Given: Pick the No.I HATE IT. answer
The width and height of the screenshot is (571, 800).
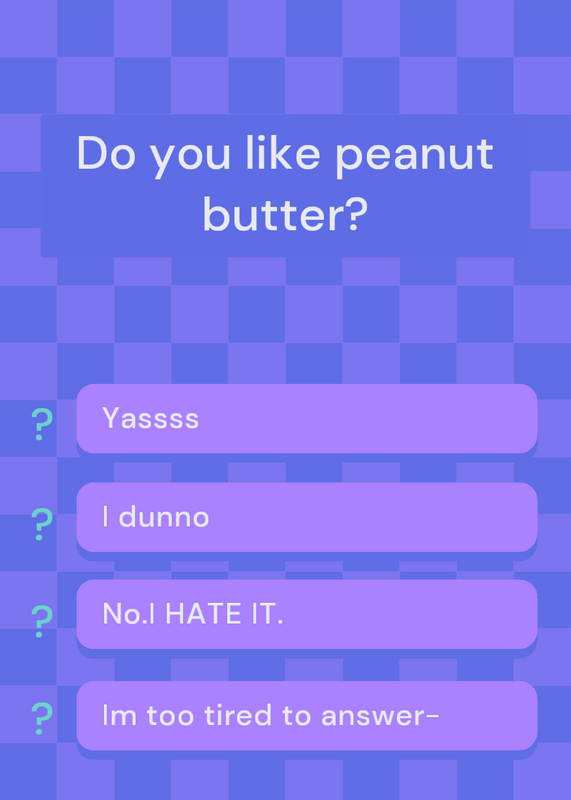Looking at the screenshot, I should (x=307, y=614).
